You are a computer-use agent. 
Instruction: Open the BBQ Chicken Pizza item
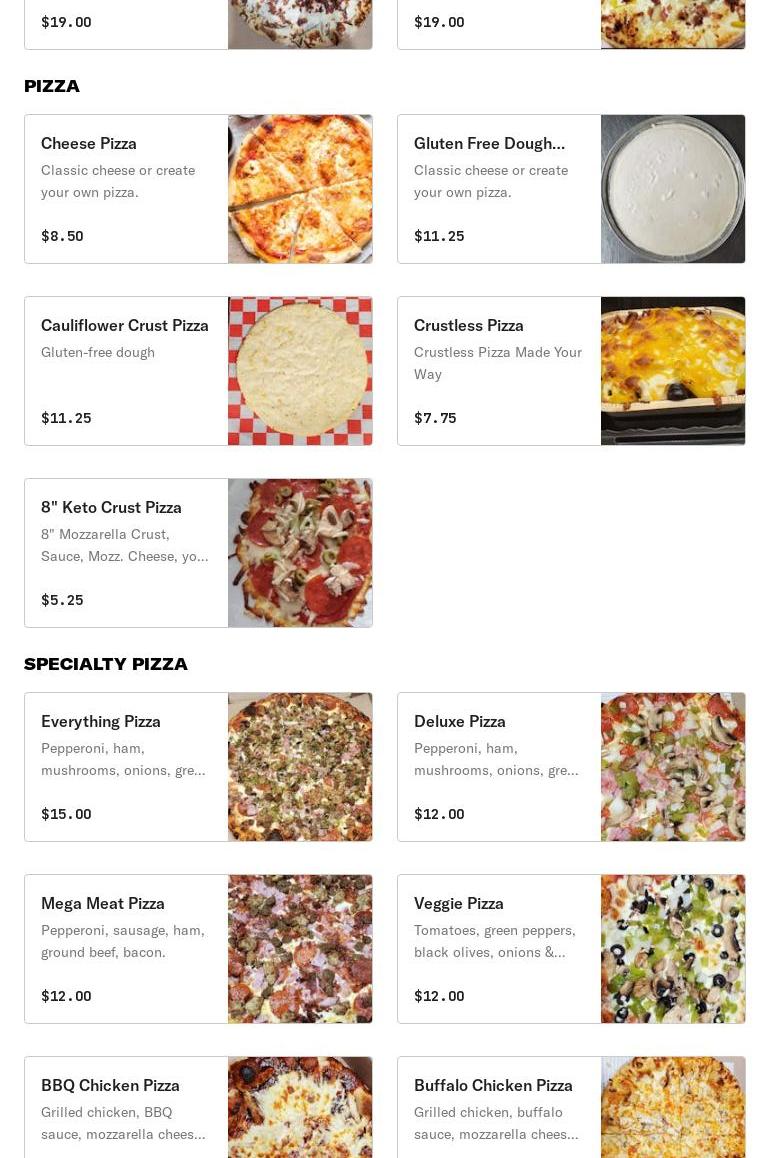[x=198, y=1108]
